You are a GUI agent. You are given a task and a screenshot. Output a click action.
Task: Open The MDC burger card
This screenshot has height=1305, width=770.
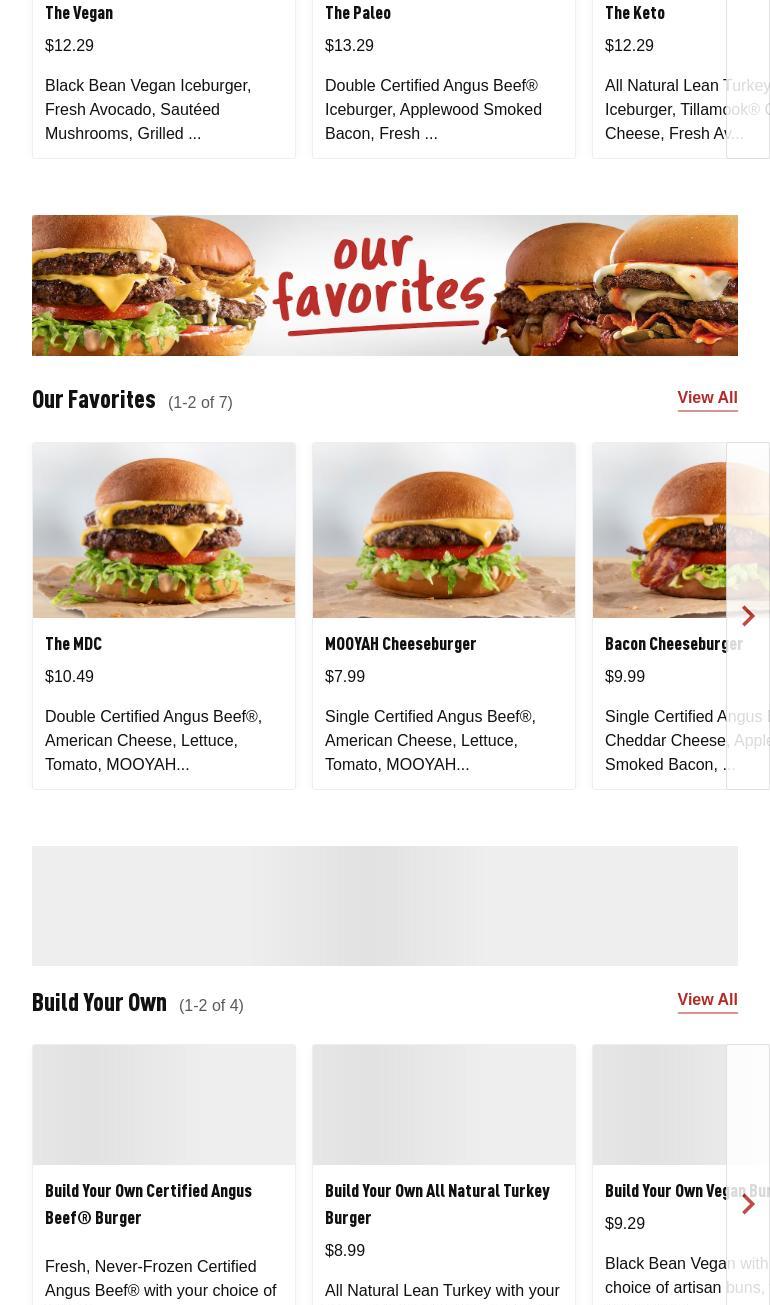(163, 614)
